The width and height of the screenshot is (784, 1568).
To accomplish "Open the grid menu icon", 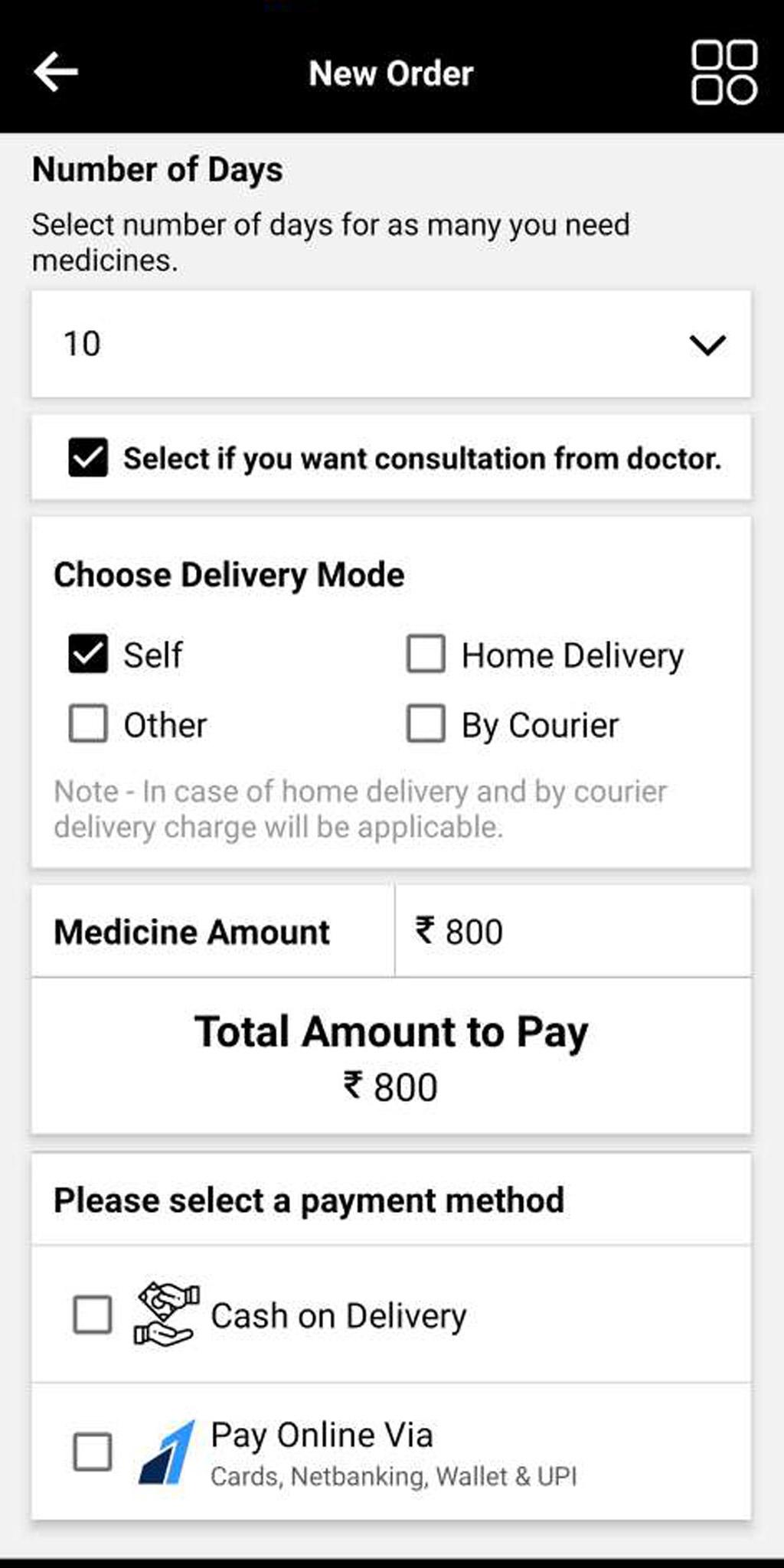I will click(x=724, y=72).
